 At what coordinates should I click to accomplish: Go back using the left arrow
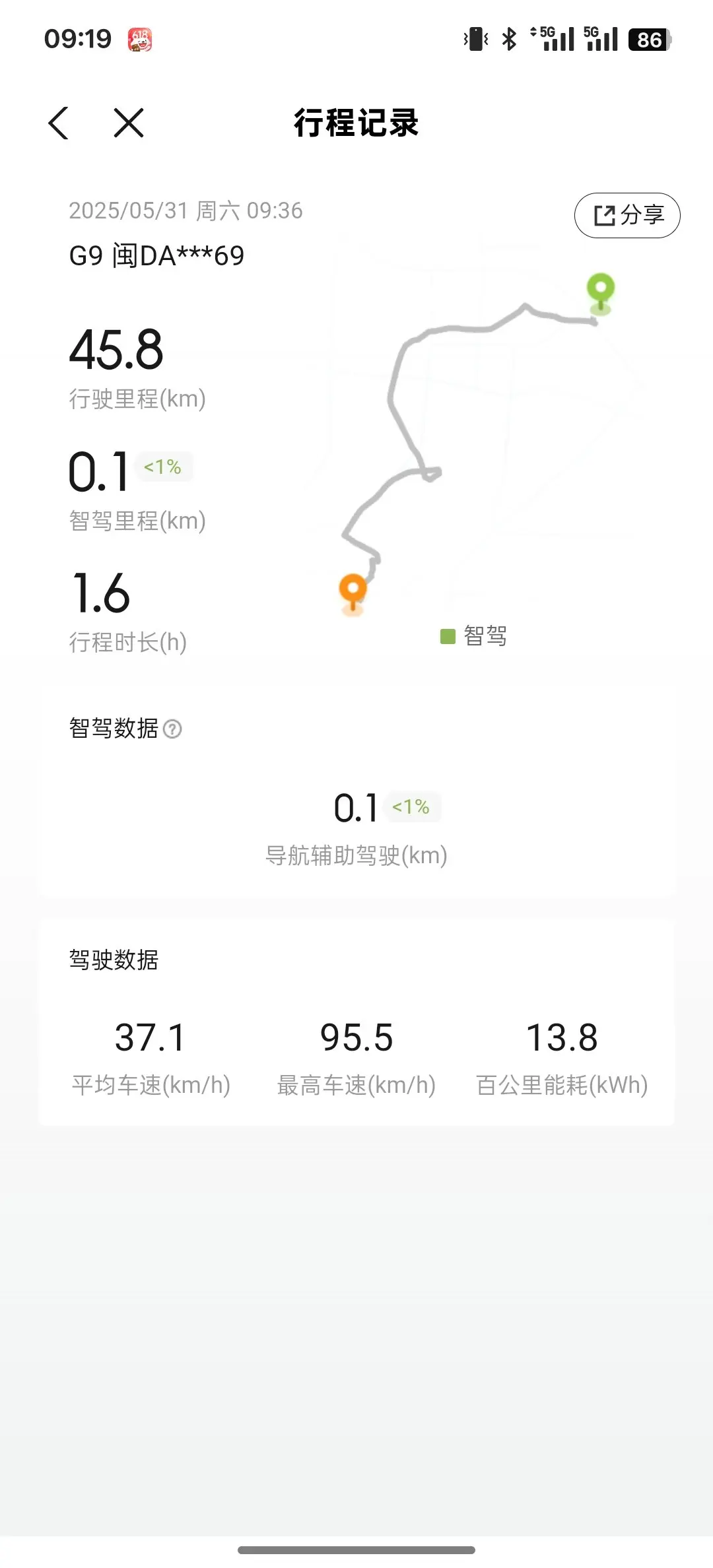(x=59, y=123)
